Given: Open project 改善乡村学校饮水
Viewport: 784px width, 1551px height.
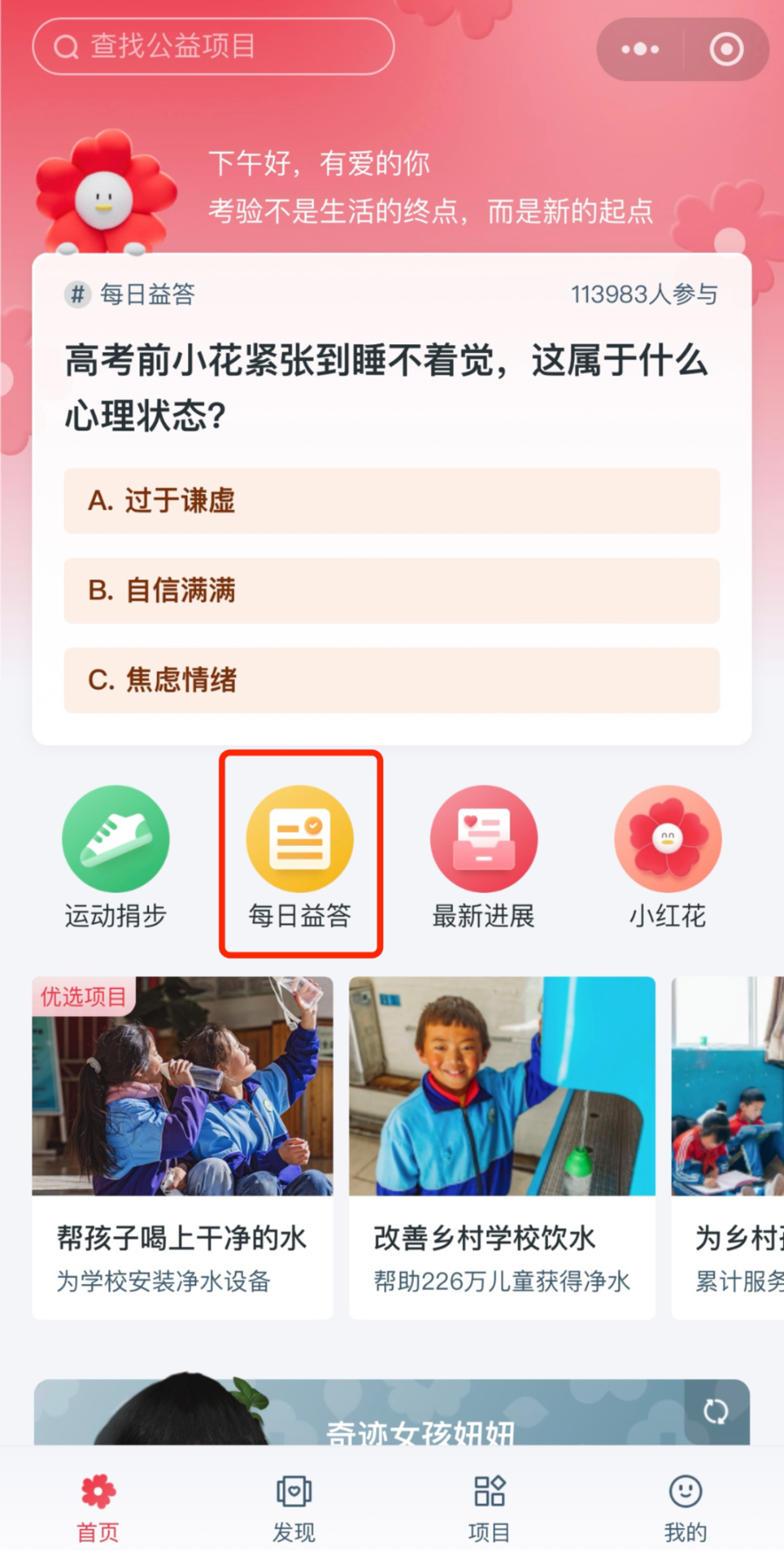Looking at the screenshot, I should pos(502,1146).
